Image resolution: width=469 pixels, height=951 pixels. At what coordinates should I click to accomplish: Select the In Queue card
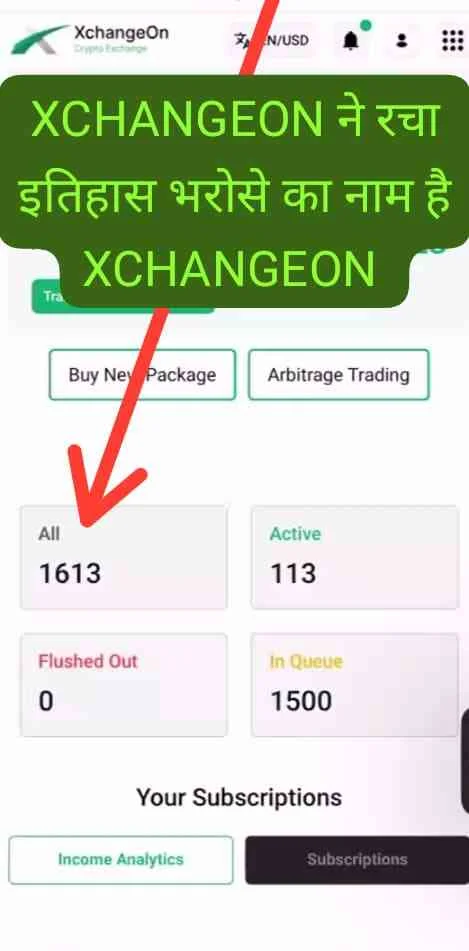click(x=355, y=685)
